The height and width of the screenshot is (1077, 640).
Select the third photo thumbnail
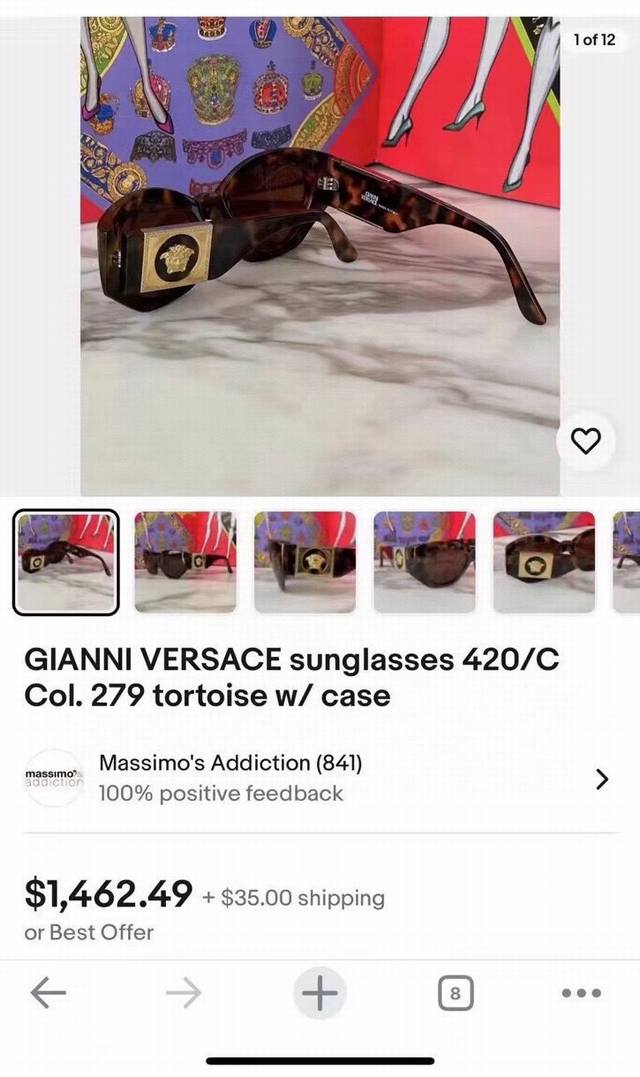pos(305,562)
